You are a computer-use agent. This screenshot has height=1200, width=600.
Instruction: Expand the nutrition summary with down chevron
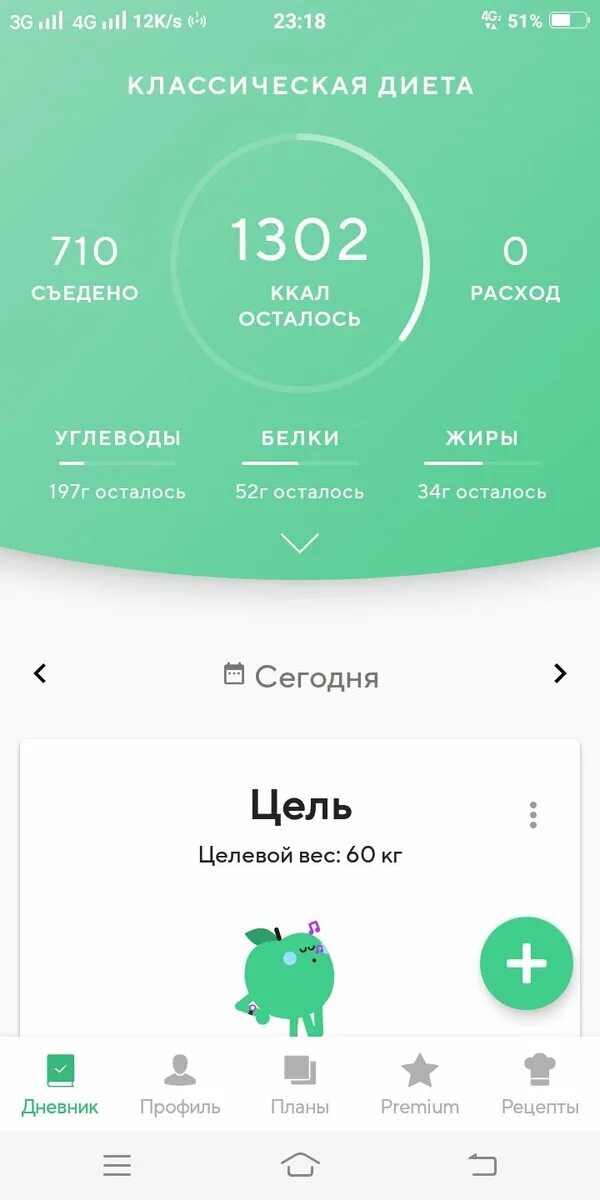(x=300, y=543)
